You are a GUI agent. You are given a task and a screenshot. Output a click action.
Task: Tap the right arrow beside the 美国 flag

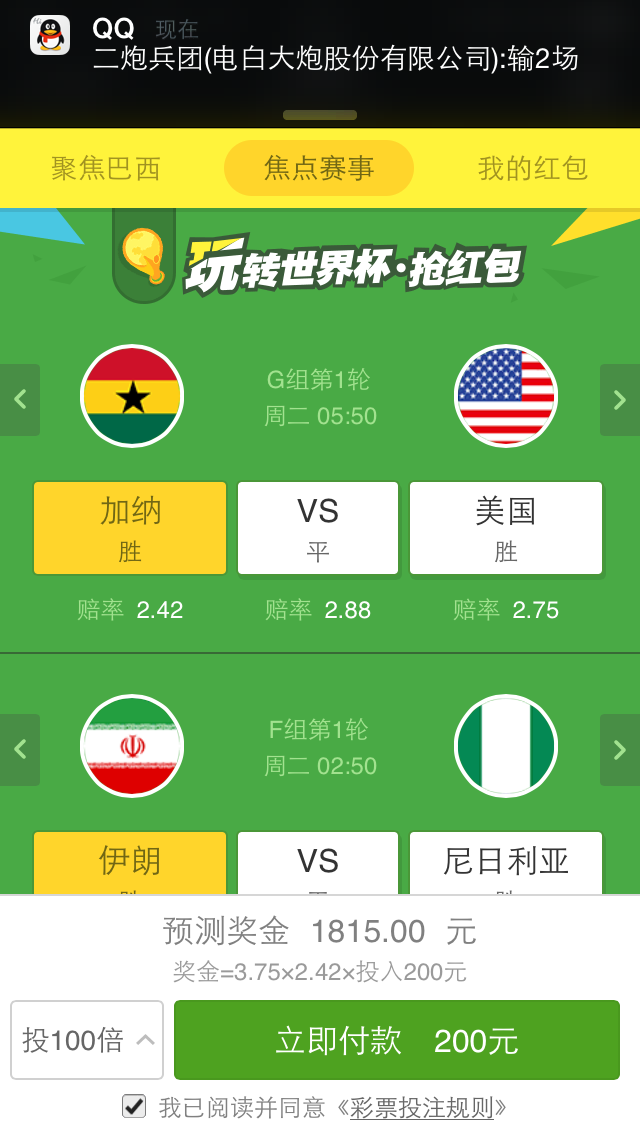(619, 400)
